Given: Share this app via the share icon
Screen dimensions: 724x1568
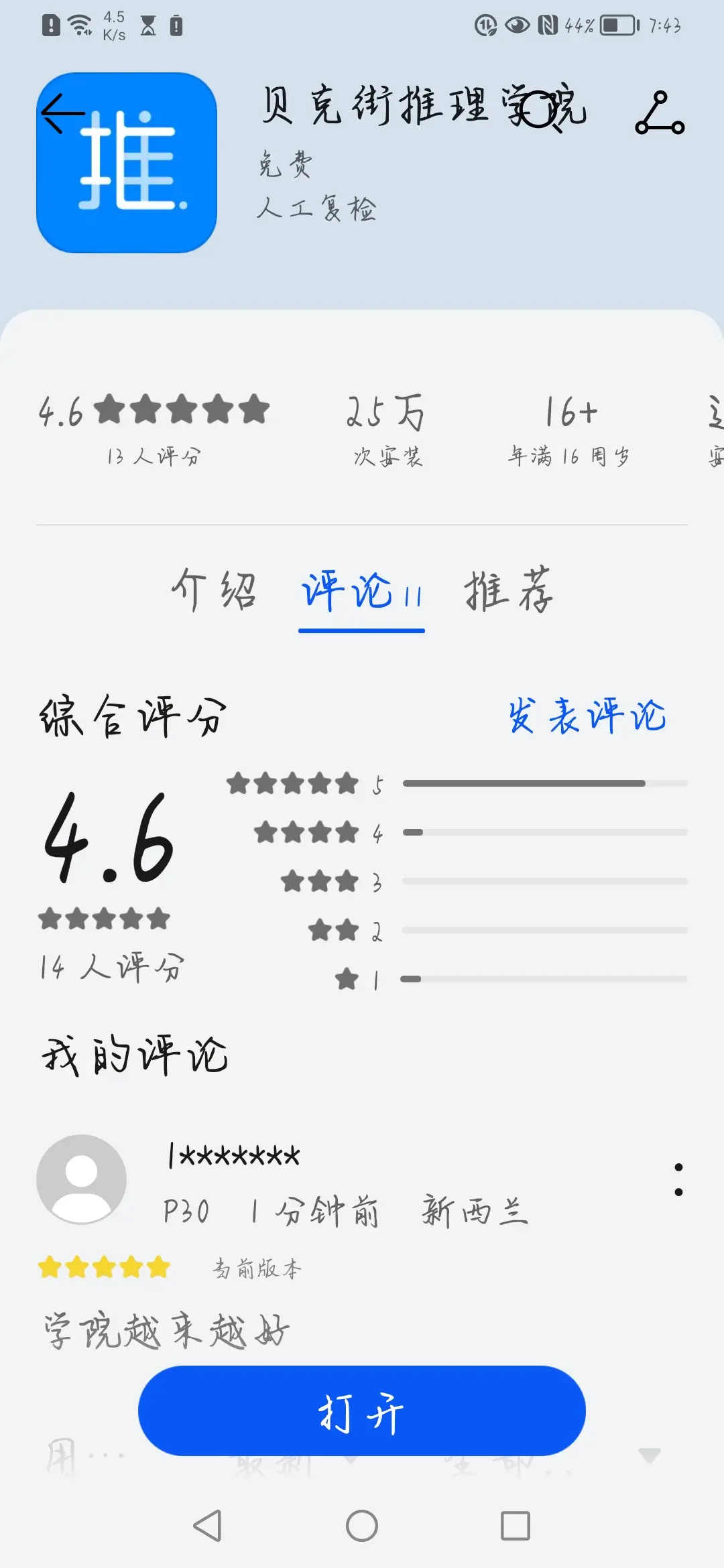Looking at the screenshot, I should (x=660, y=113).
